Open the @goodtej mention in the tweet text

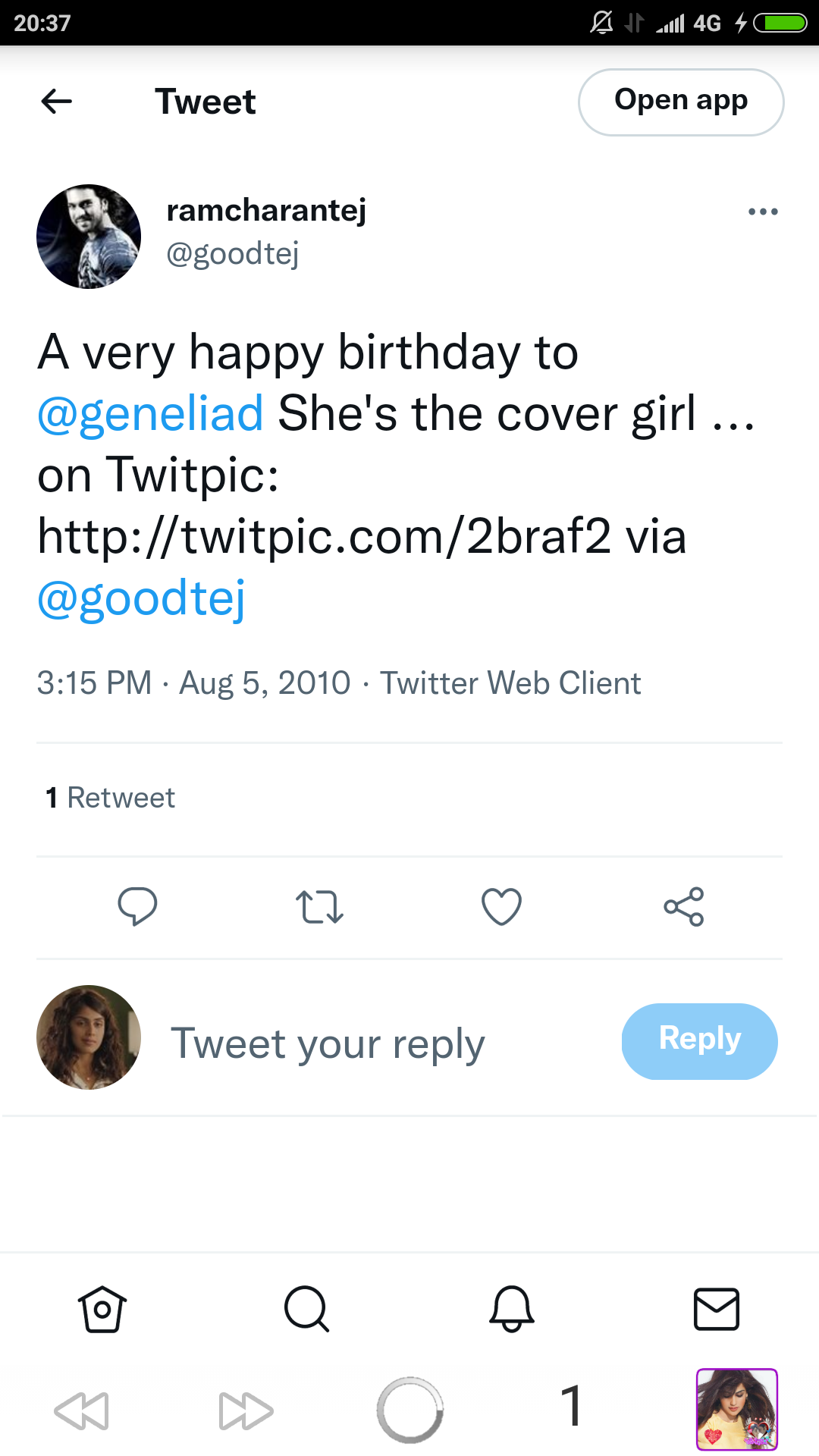[x=141, y=599]
